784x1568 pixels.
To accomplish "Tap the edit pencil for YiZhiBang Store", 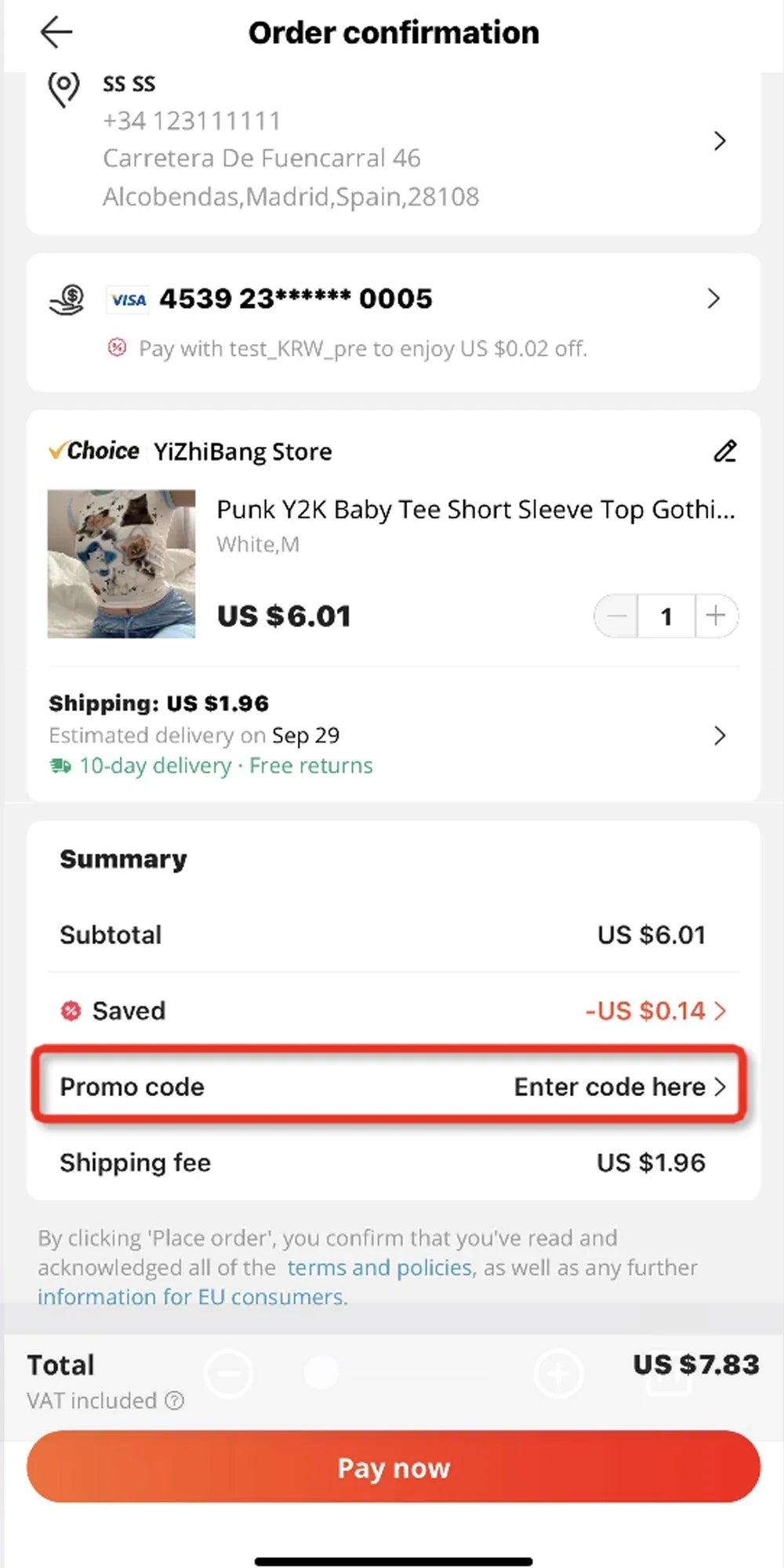I will click(x=725, y=452).
